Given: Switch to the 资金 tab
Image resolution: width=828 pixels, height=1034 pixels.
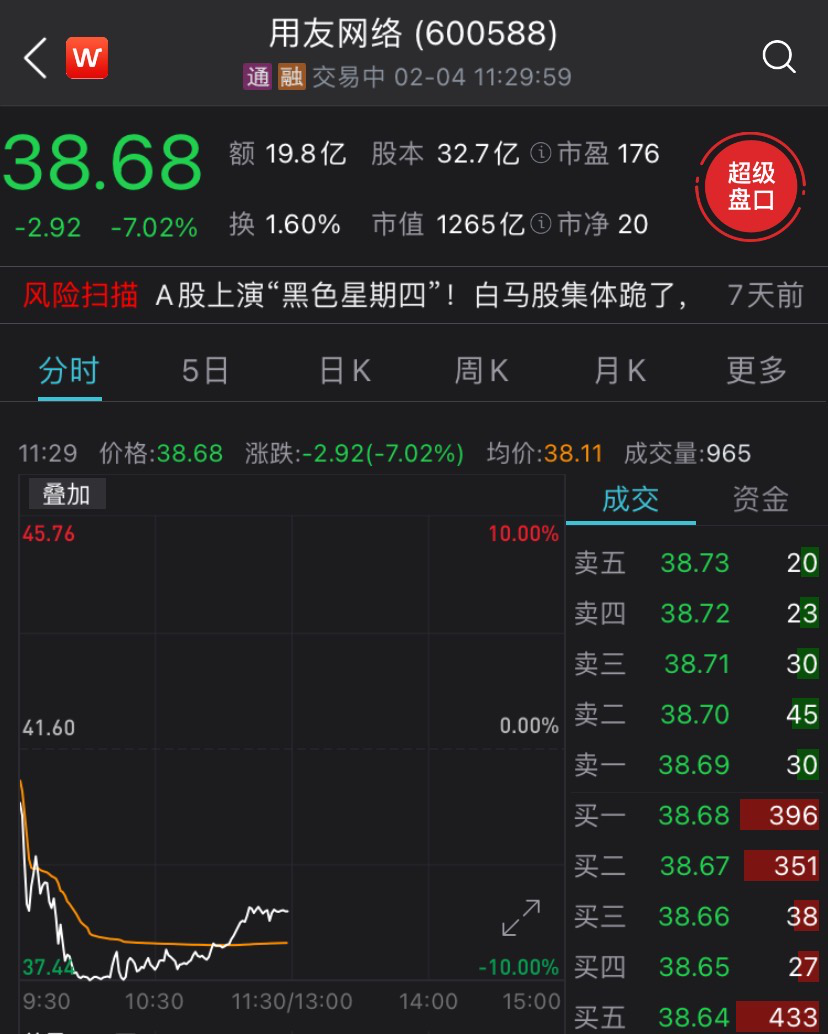Looking at the screenshot, I should point(760,499).
